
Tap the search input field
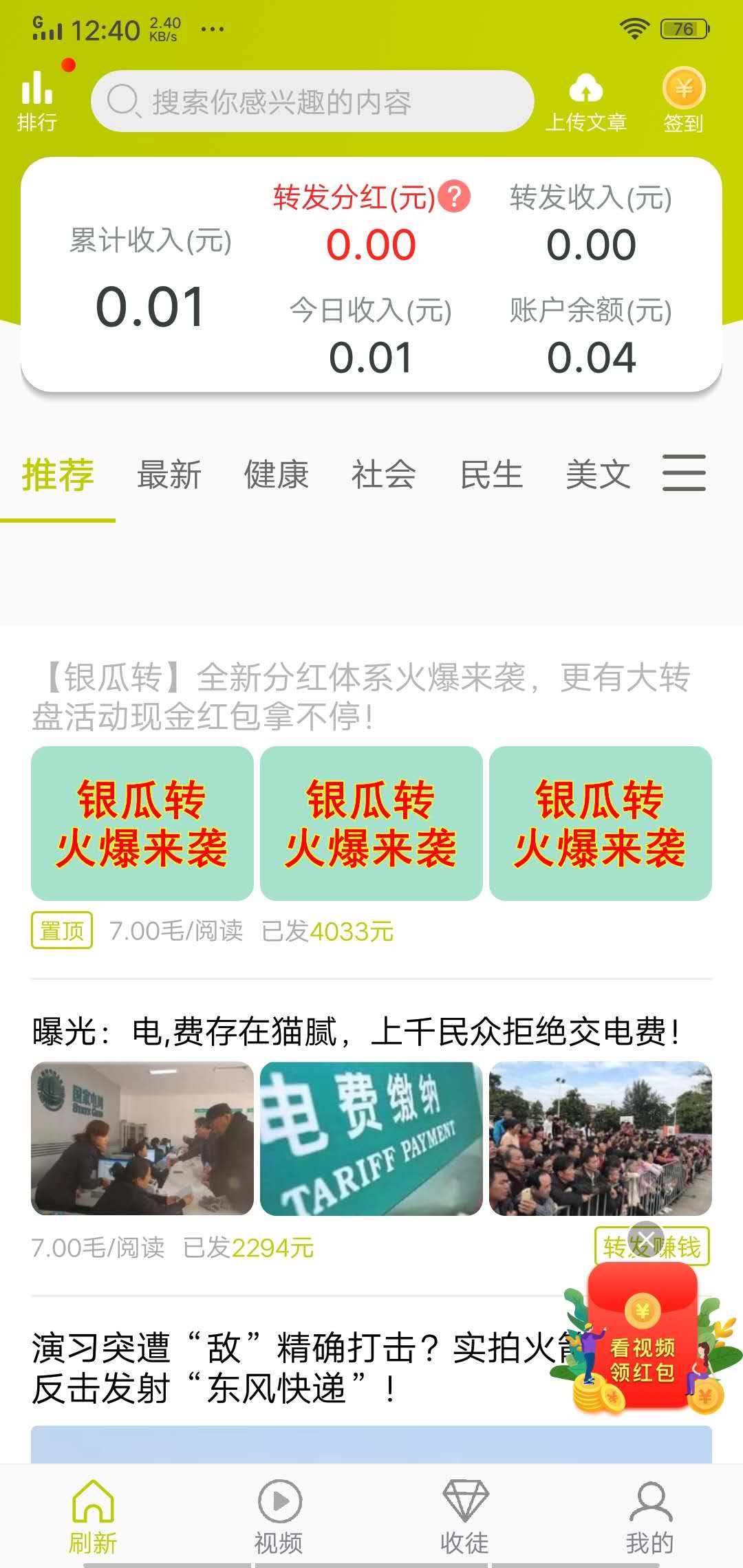tap(313, 100)
